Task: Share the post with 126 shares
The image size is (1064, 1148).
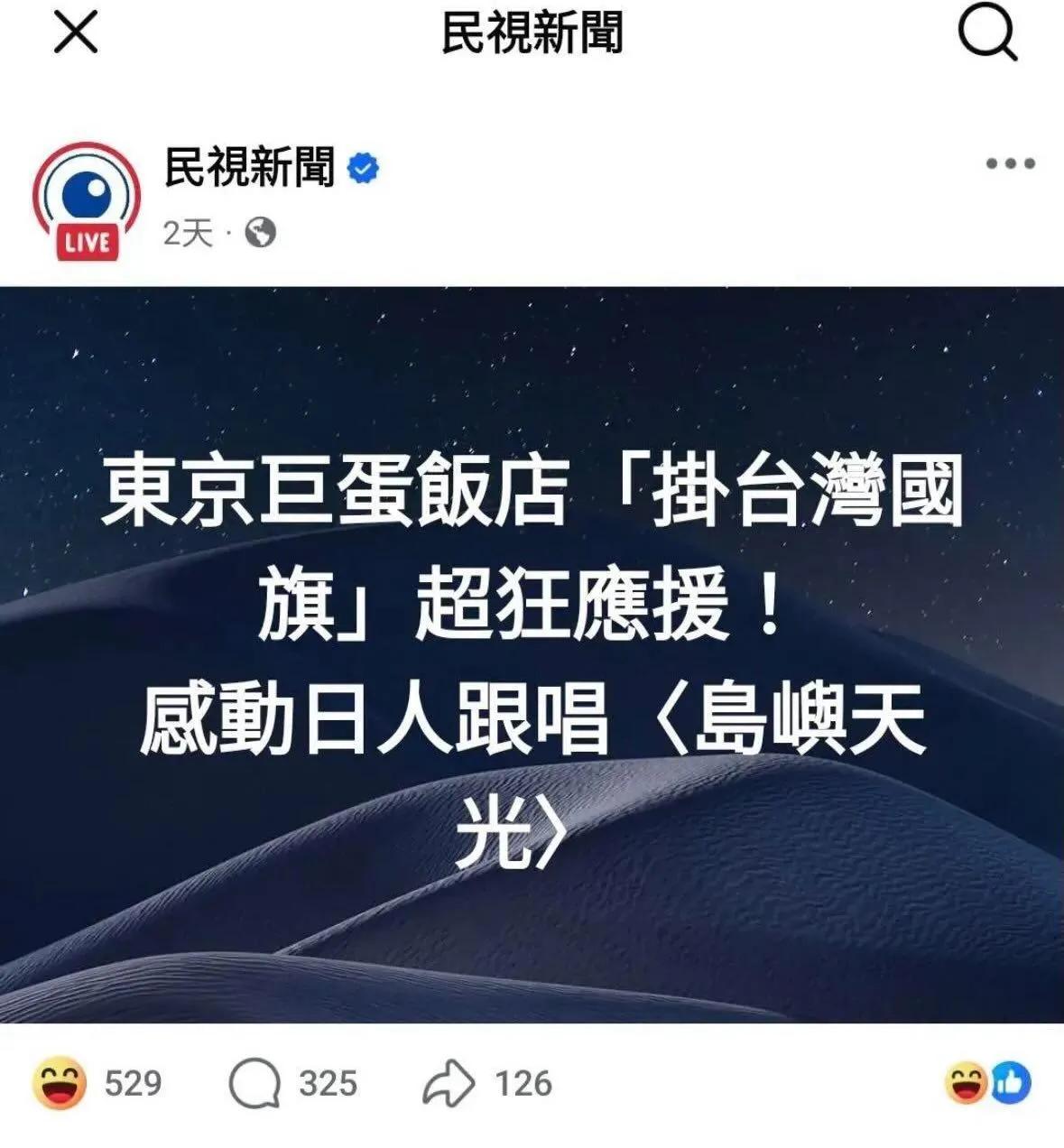Action: coord(486,1083)
